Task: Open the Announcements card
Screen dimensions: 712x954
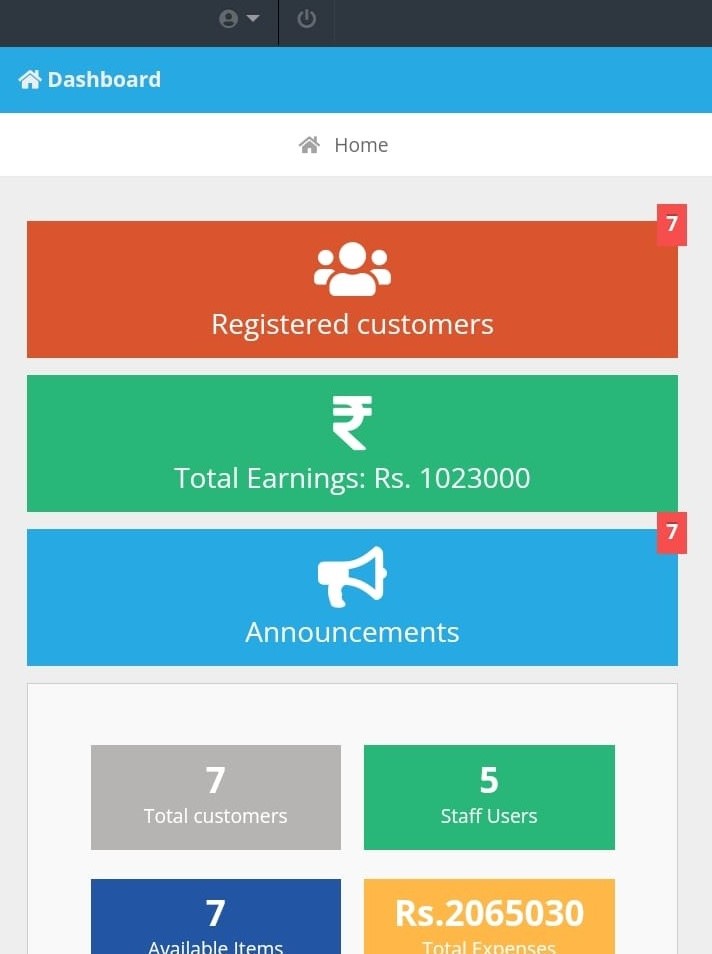Action: (352, 597)
